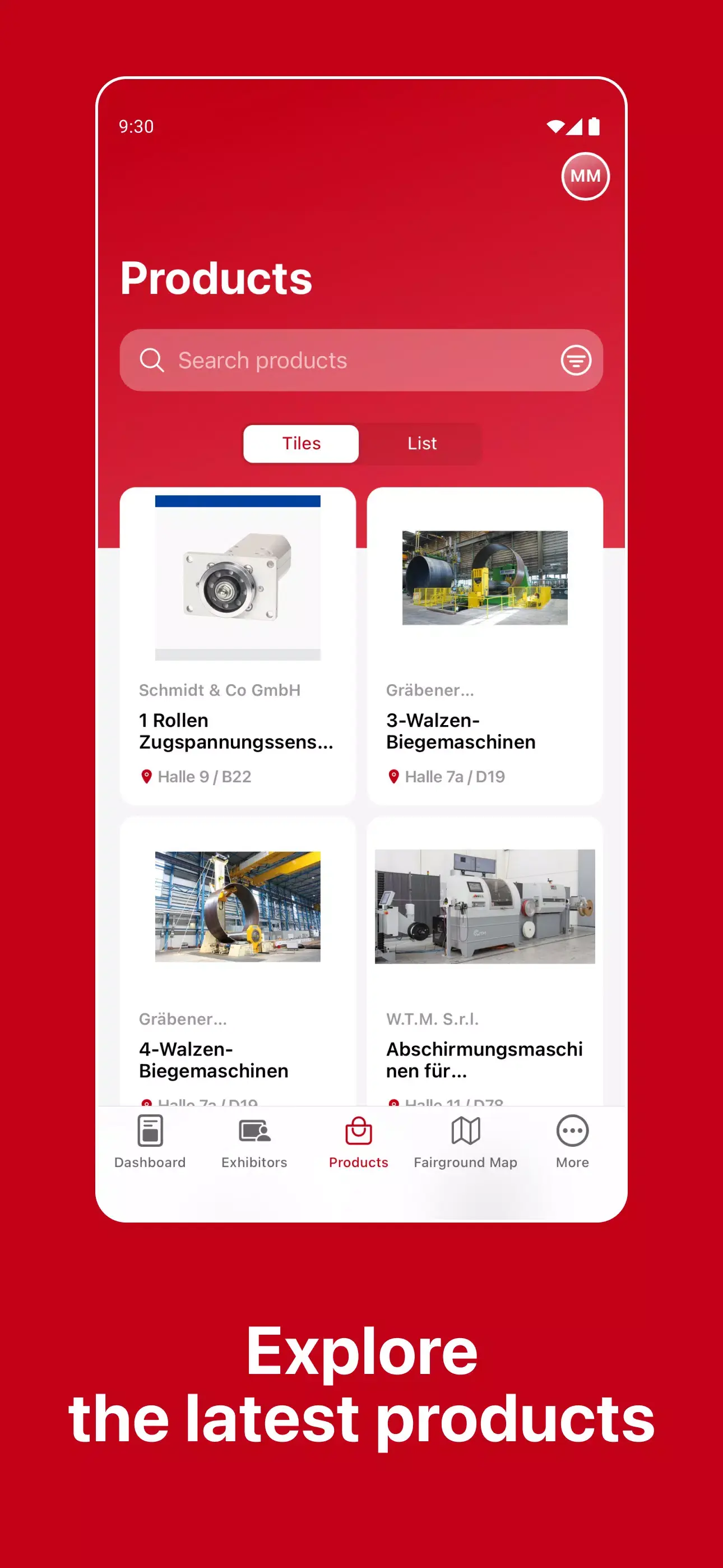The height and width of the screenshot is (1568, 723).
Task: Tap the MM profile avatar toggle
Action: tap(584, 176)
